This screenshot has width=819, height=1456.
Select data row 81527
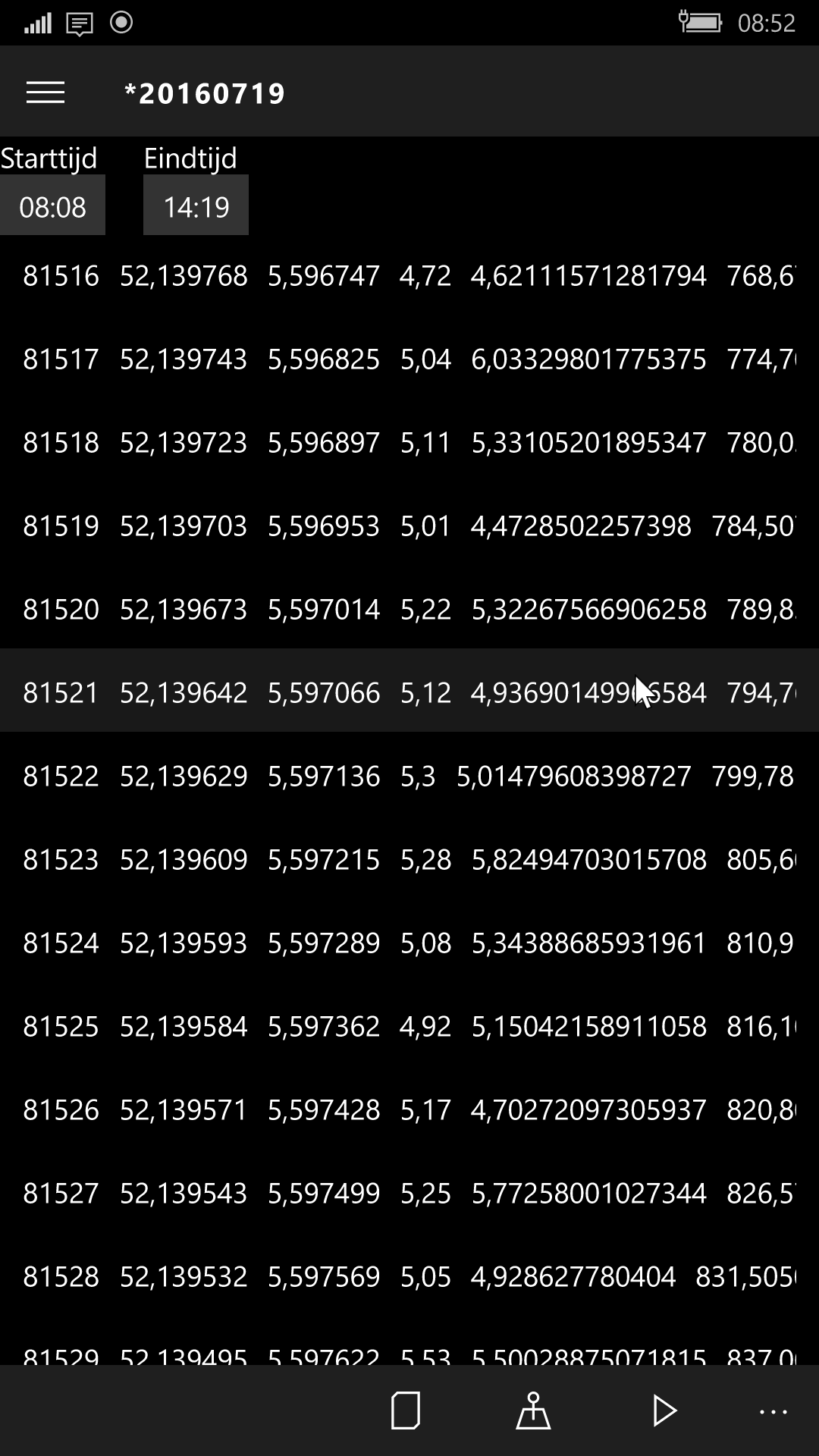(409, 1194)
